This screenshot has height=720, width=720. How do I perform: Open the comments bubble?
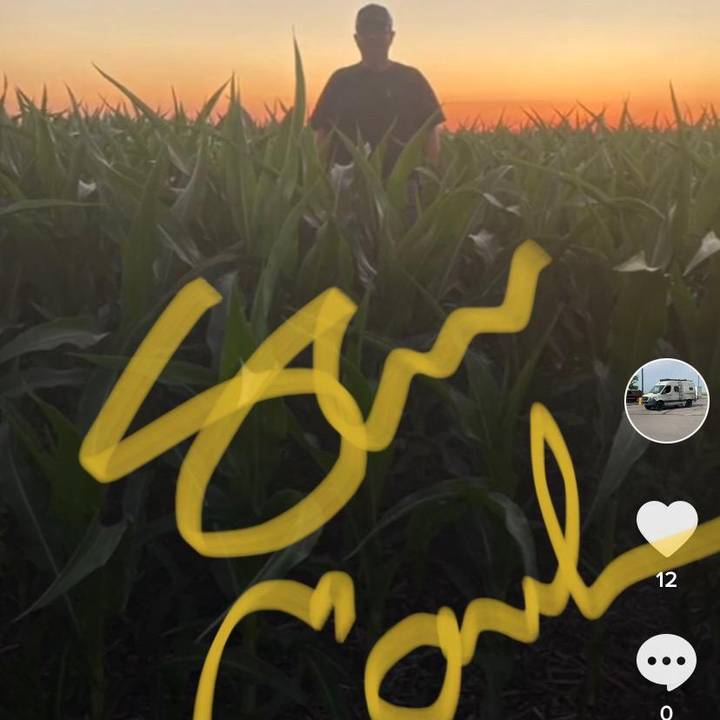(x=666, y=661)
